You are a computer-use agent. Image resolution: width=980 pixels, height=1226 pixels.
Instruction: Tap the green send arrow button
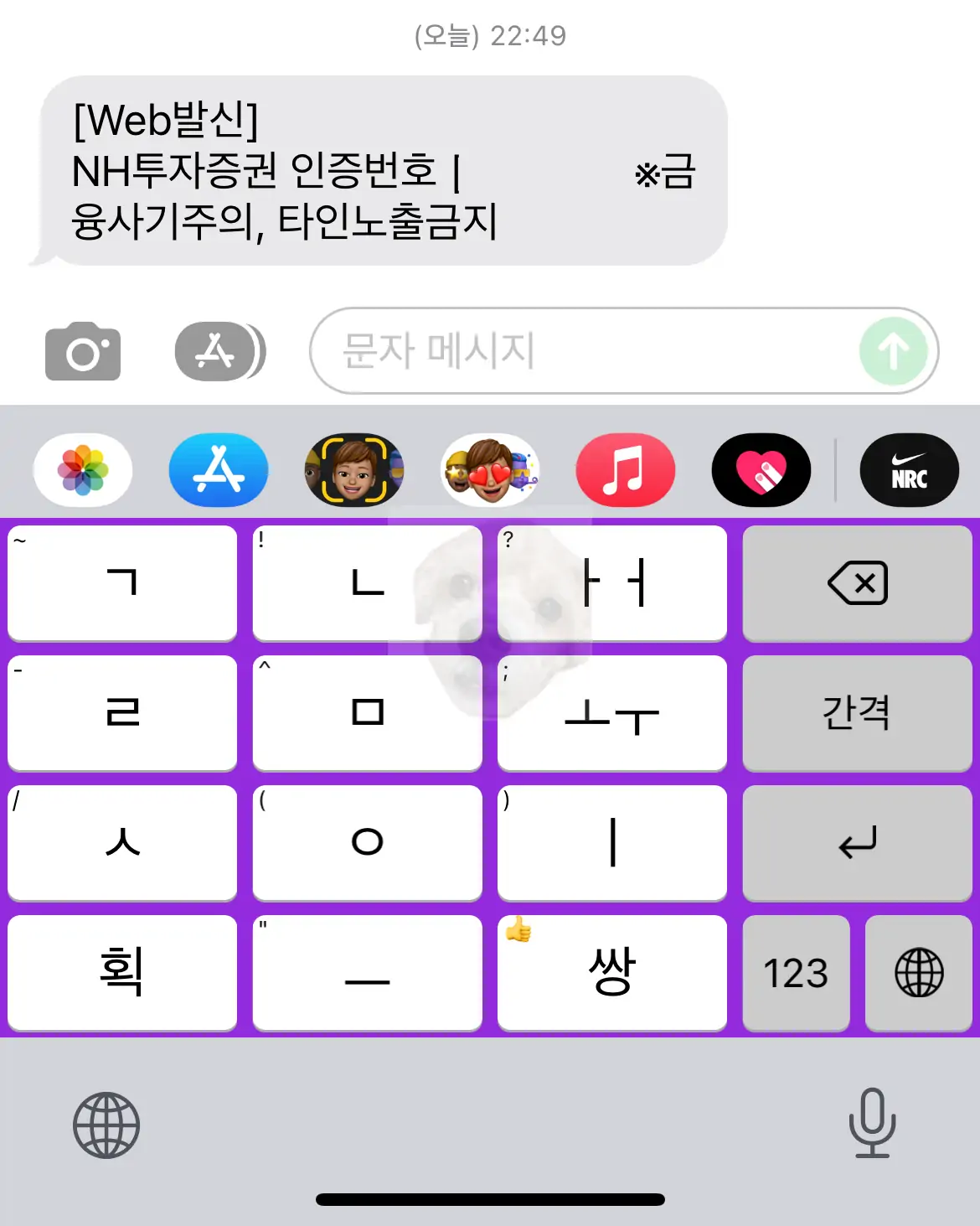tap(894, 352)
